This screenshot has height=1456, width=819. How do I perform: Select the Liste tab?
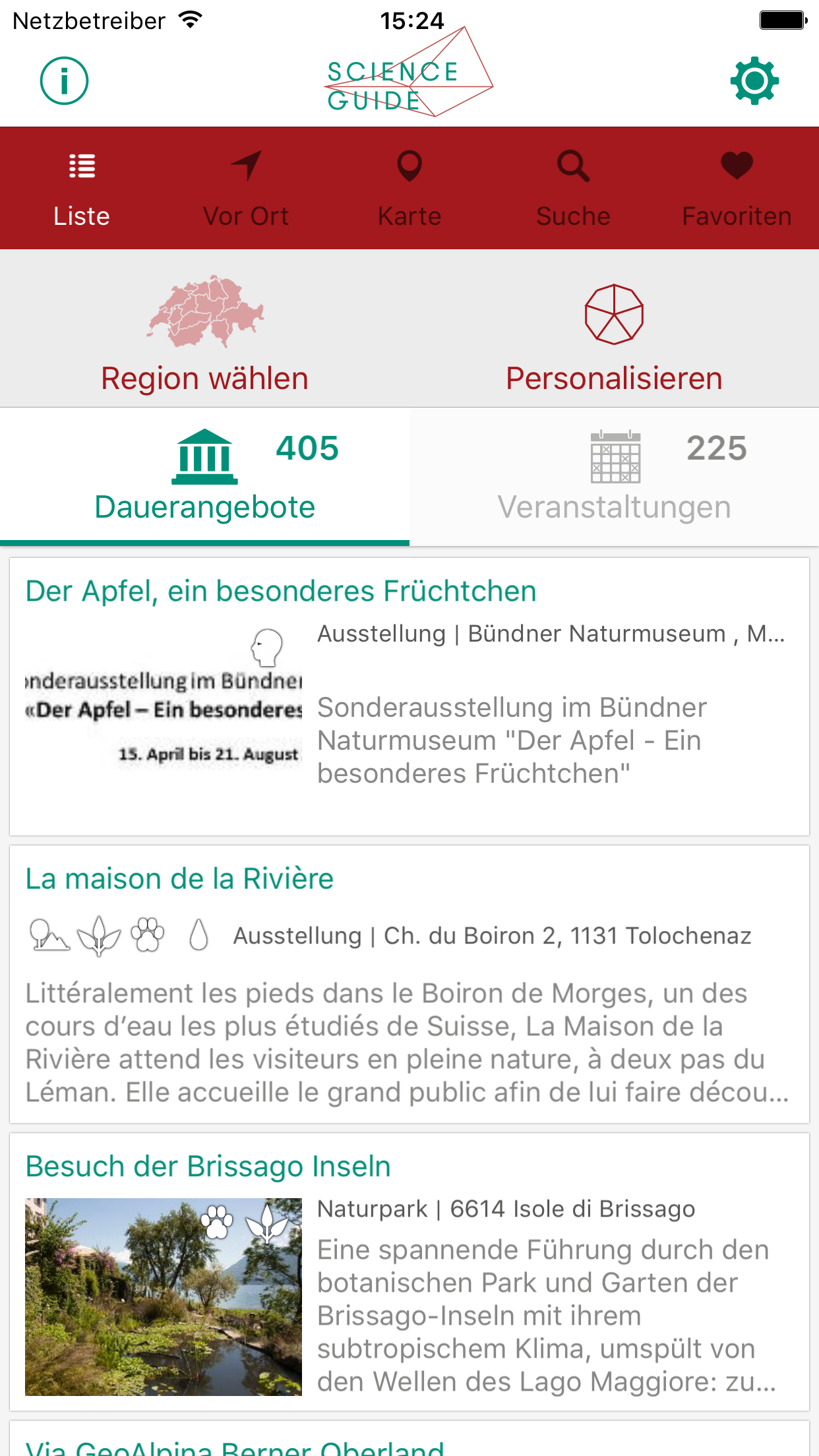click(x=82, y=188)
